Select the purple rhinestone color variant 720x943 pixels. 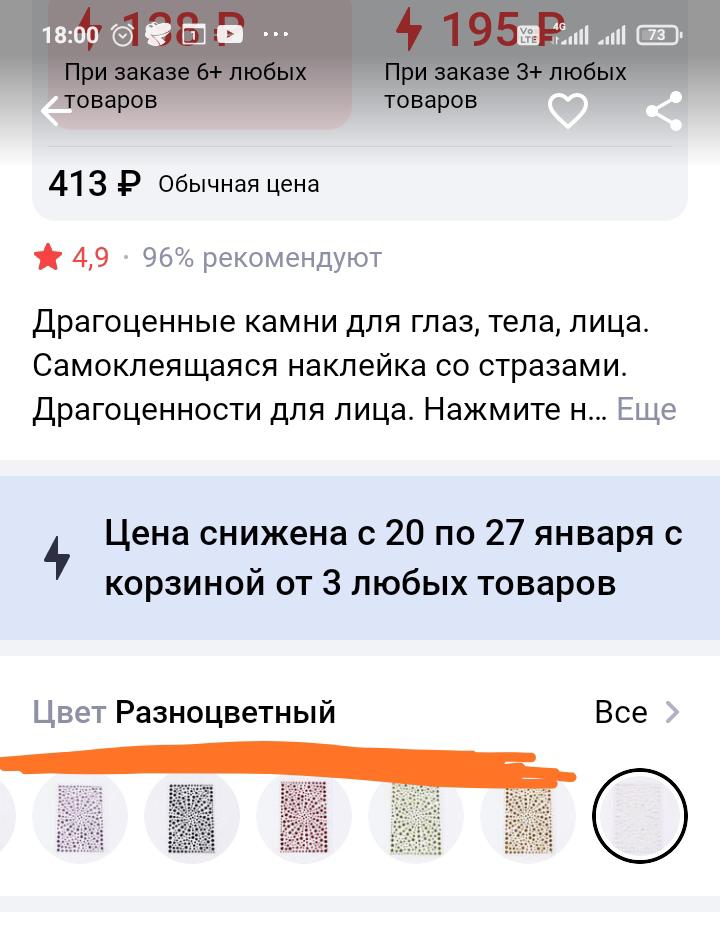coord(80,816)
